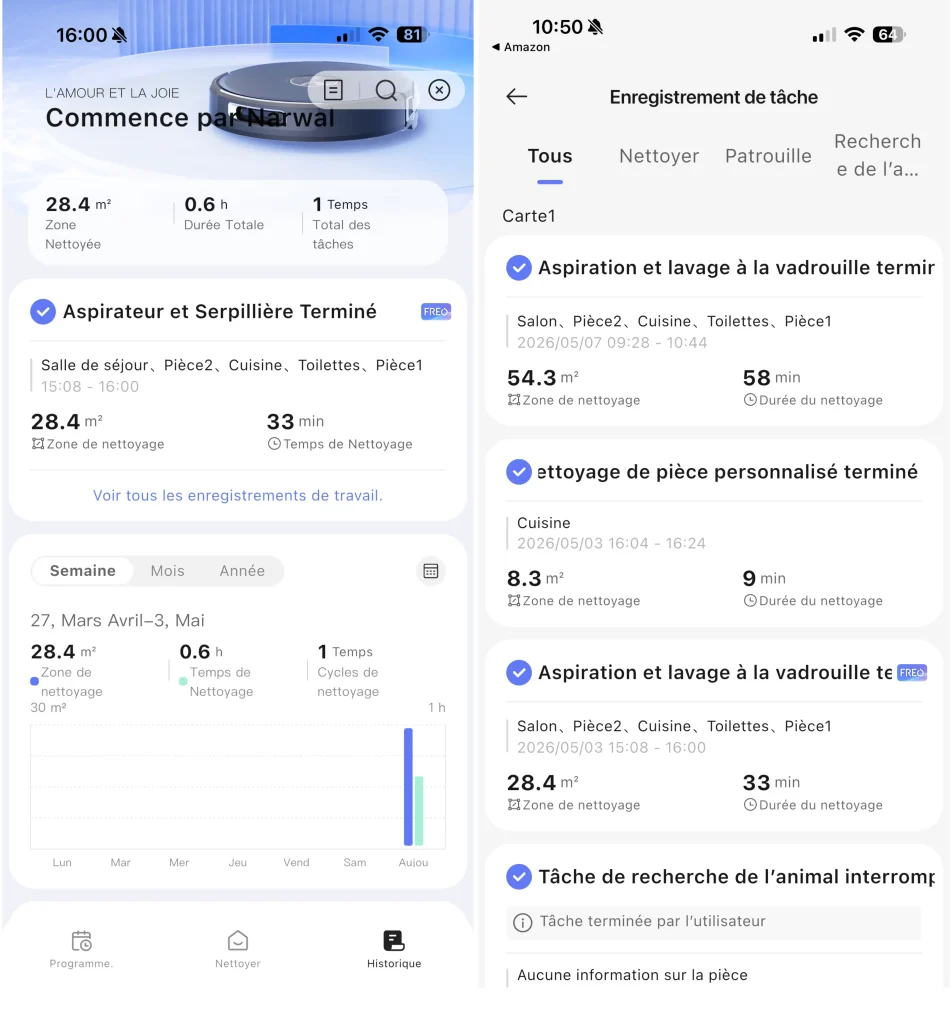952x1024 pixels.
Task: Go back from Enregistrement de tâche
Action: tap(516, 97)
